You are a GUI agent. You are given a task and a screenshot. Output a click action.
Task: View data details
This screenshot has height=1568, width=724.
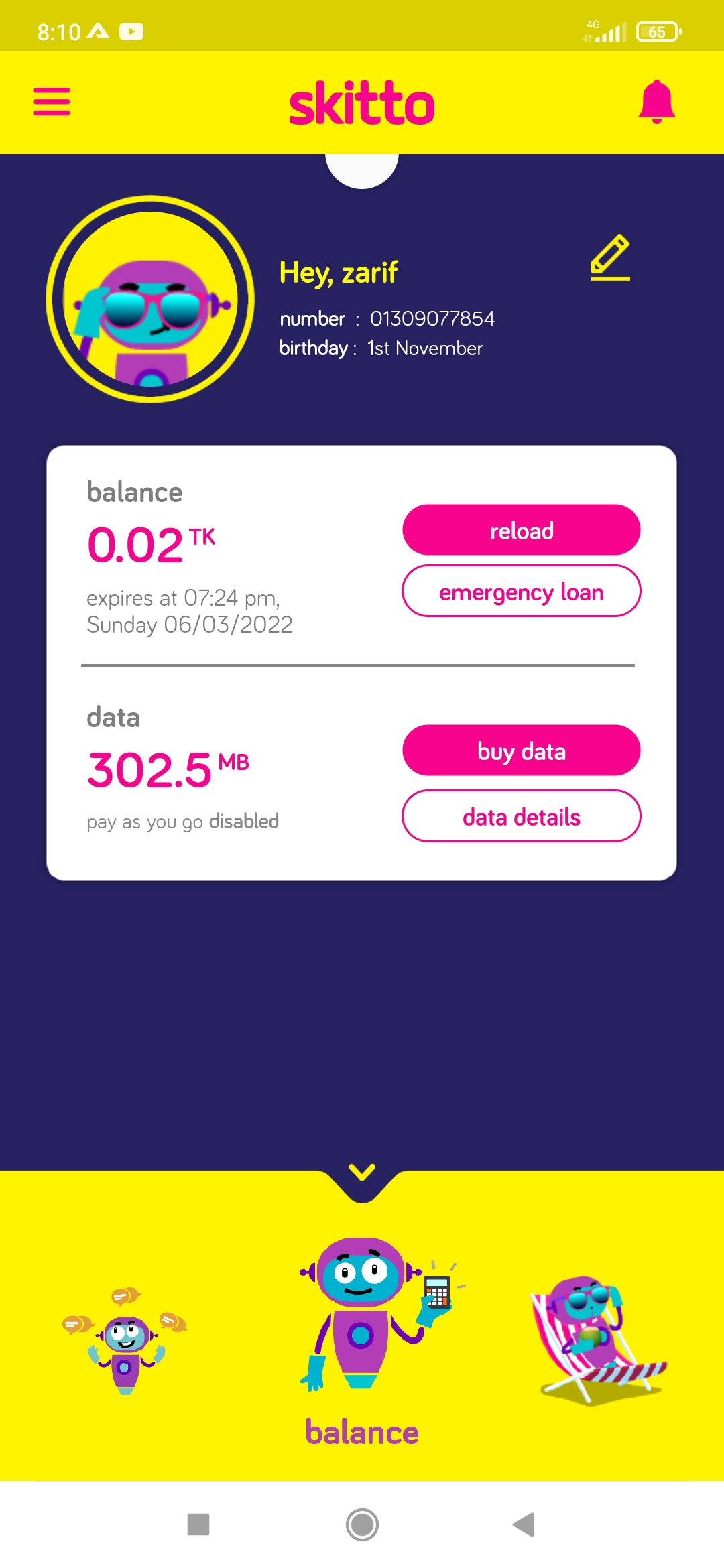[522, 816]
